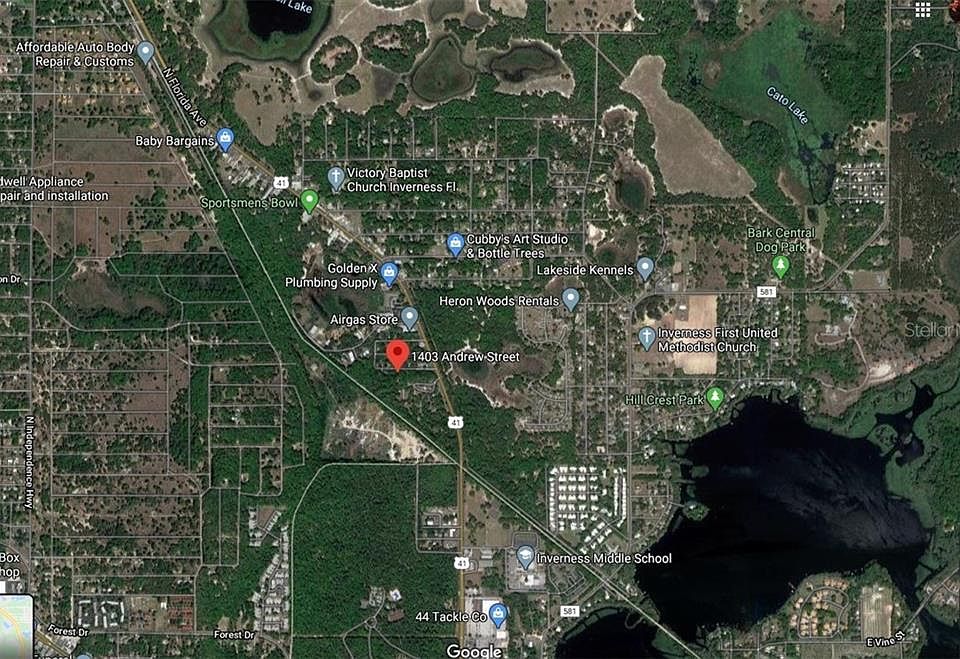The width and height of the screenshot is (960, 659).
Task: Tap Inverness First United Methodist Church marker
Action: (x=648, y=337)
